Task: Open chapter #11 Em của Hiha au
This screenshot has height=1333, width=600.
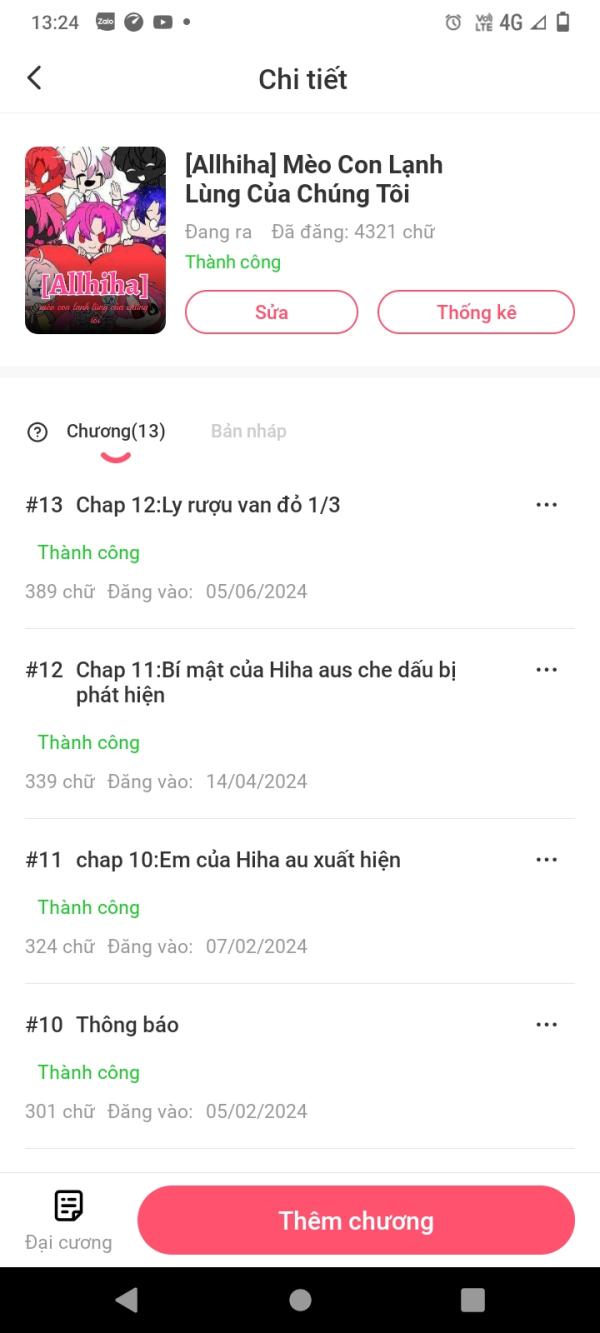Action: coord(238,860)
